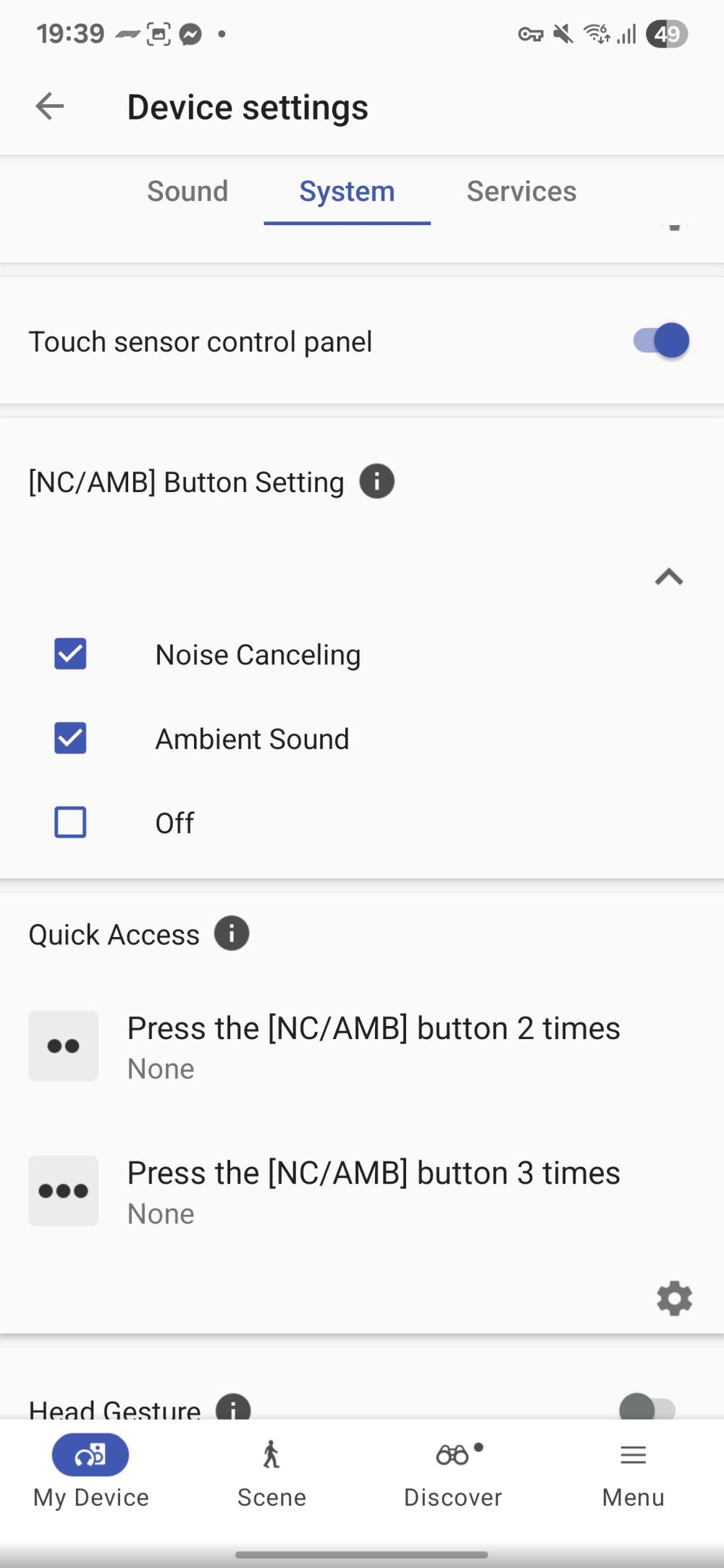This screenshot has width=724, height=1568.
Task: Show info about Quick Access
Action: (x=232, y=934)
